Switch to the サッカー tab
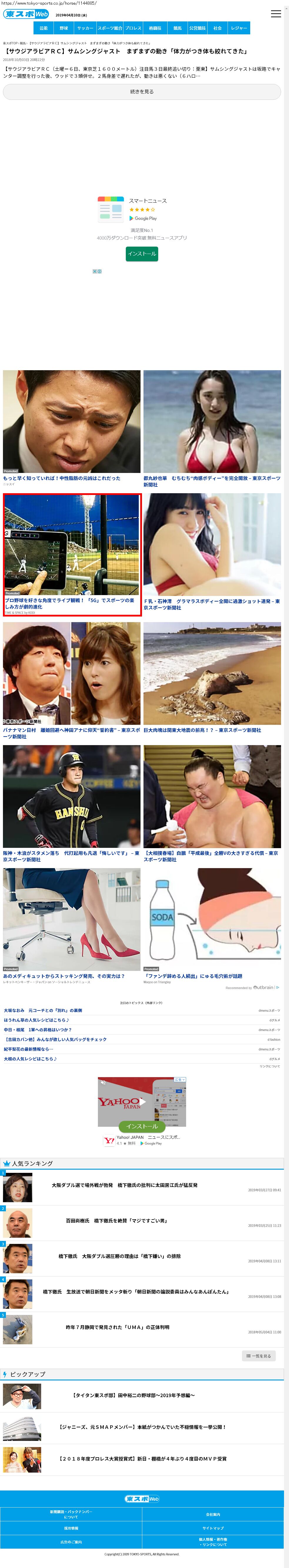289x1568 pixels. [85, 28]
